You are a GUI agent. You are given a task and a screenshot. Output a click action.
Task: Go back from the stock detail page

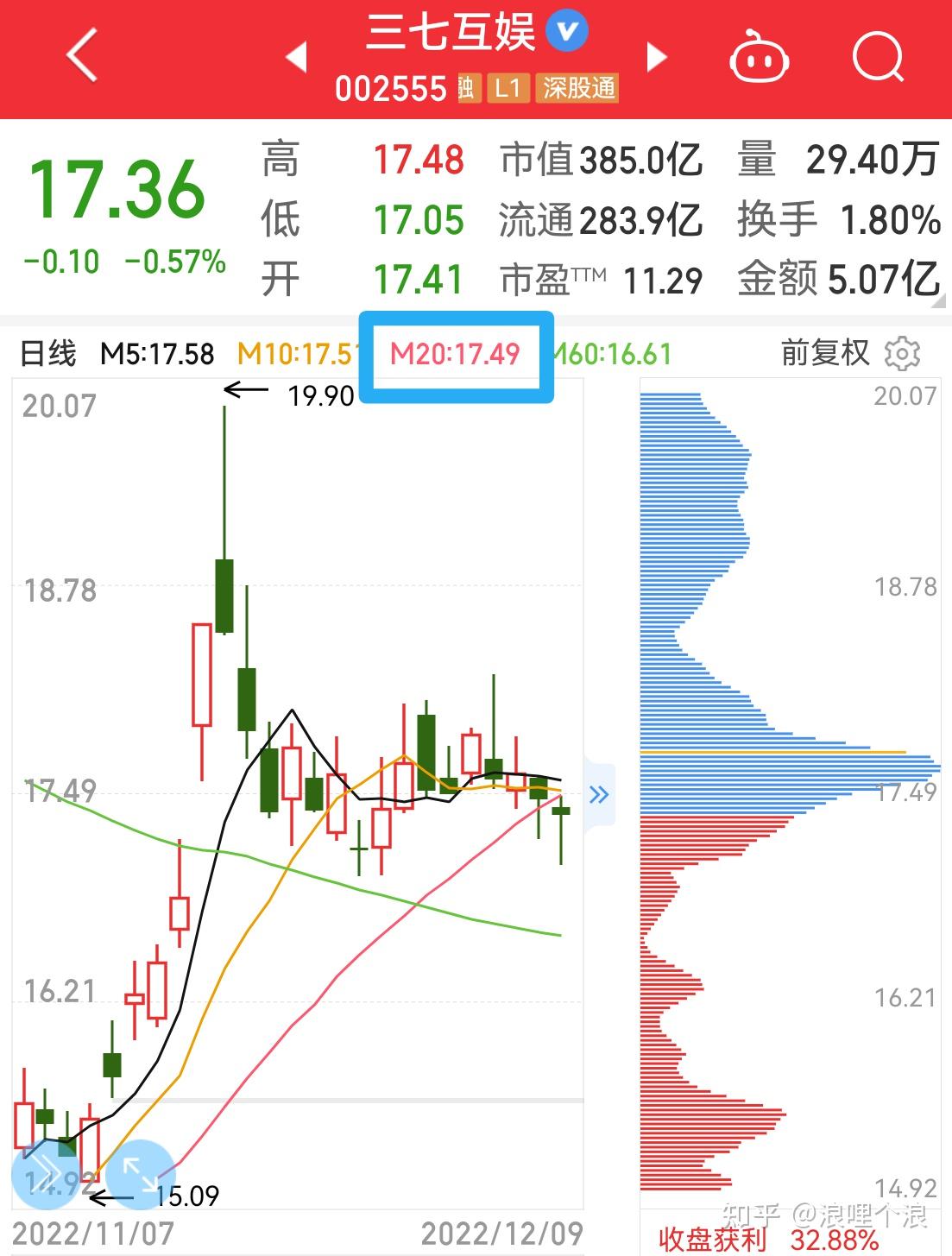coord(82,55)
